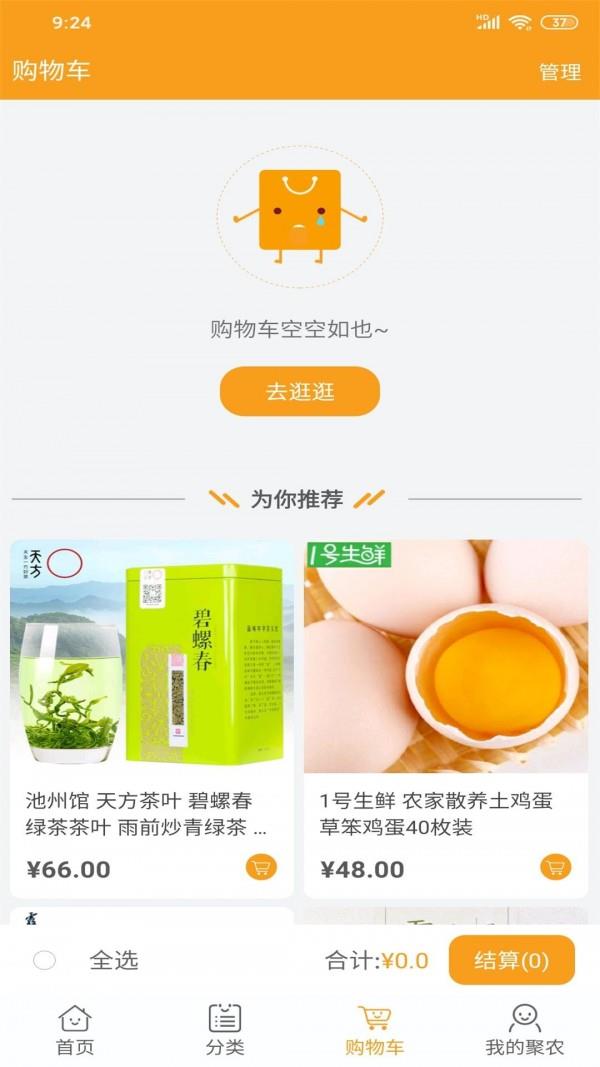The height and width of the screenshot is (1067, 600).
Task: Check the 全选 select-all circle
Action: [44, 961]
